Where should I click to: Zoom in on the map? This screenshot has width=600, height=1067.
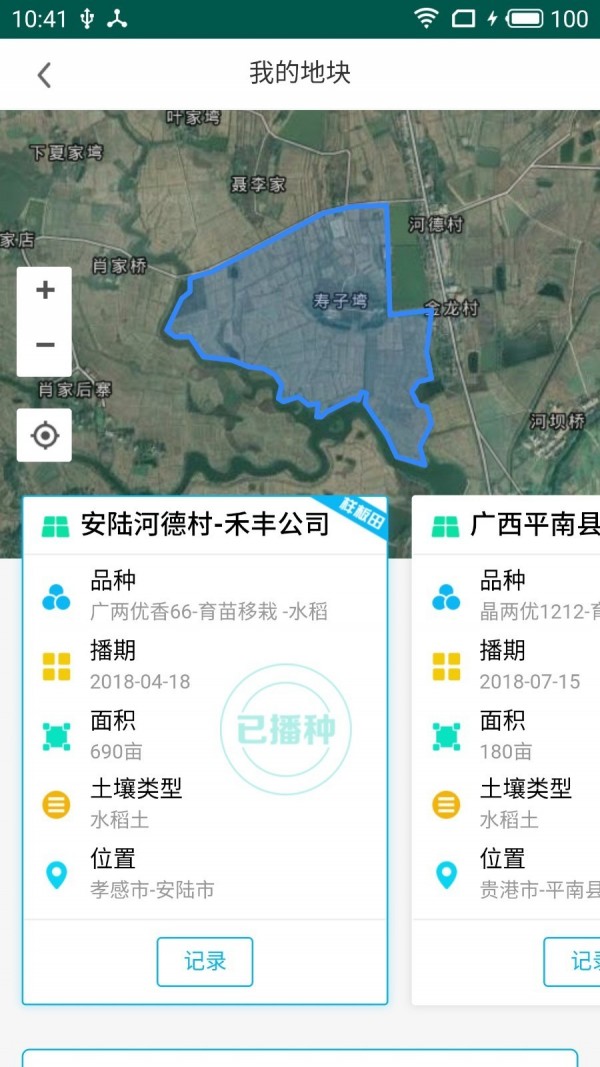45,291
